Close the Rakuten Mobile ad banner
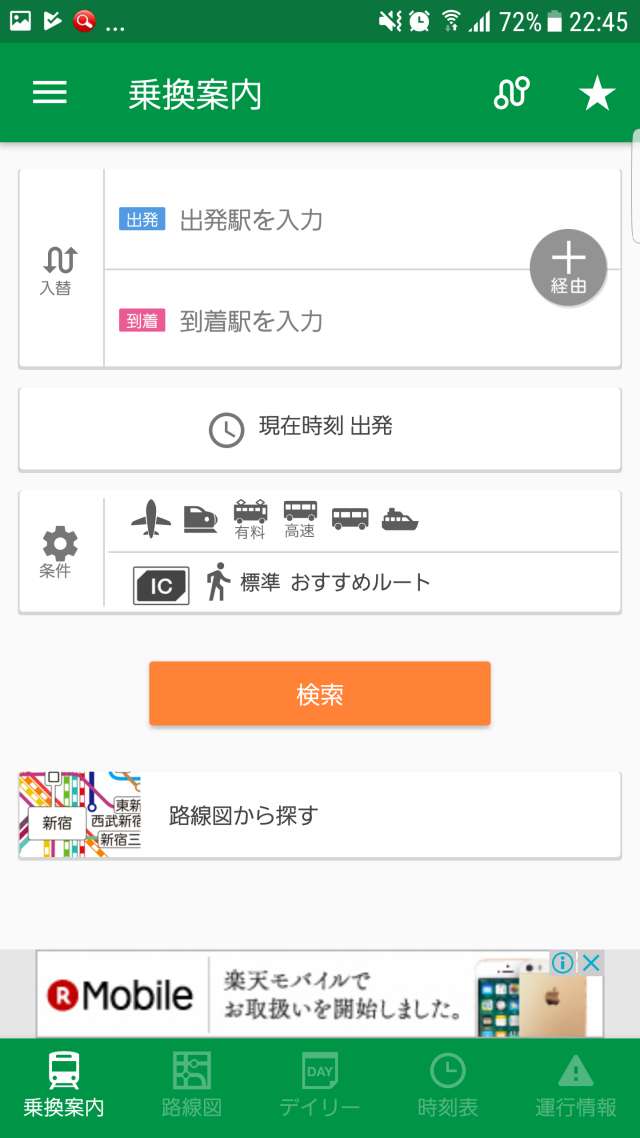The width and height of the screenshot is (640, 1138). (591, 963)
